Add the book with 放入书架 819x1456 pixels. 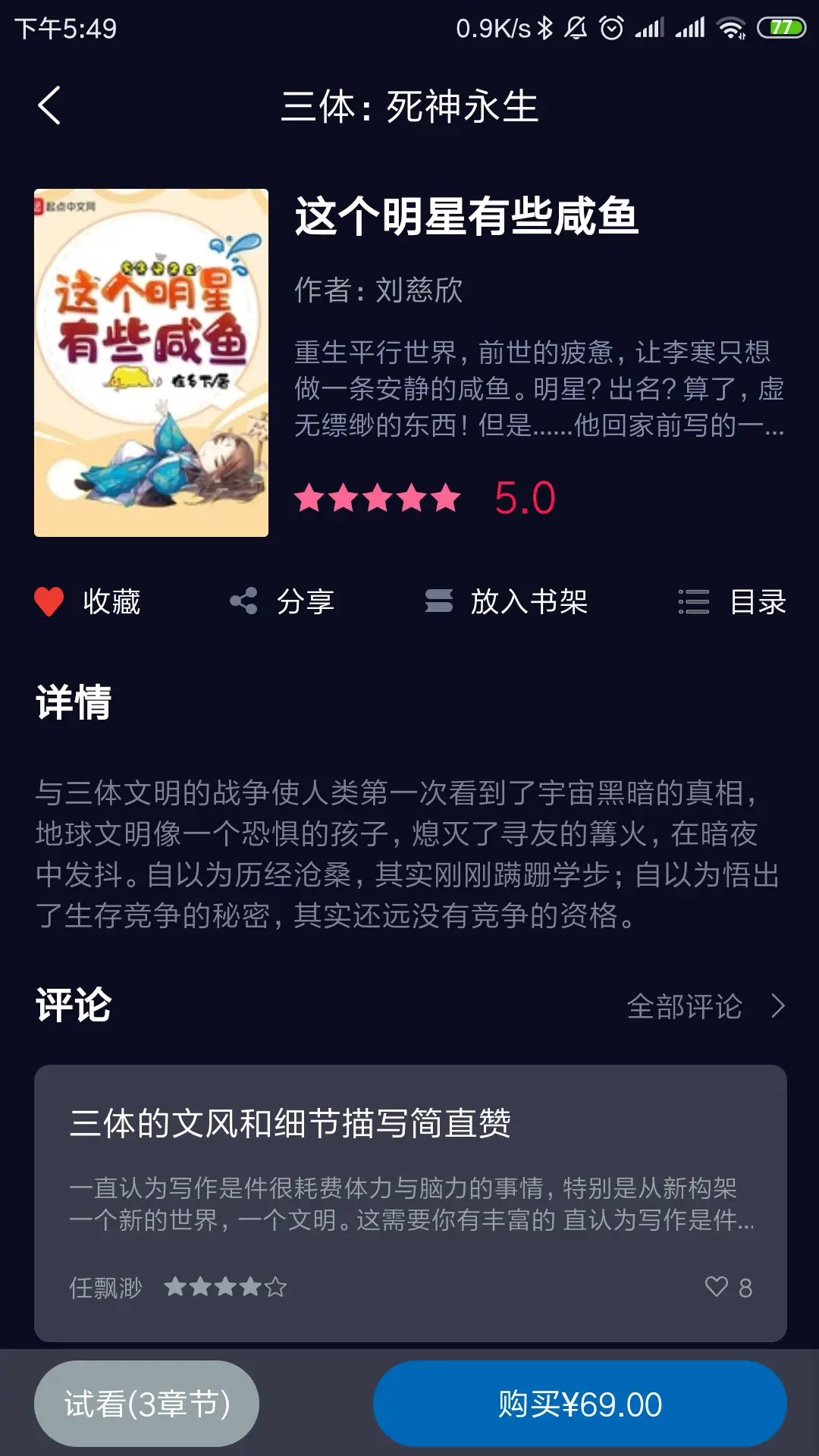click(506, 602)
